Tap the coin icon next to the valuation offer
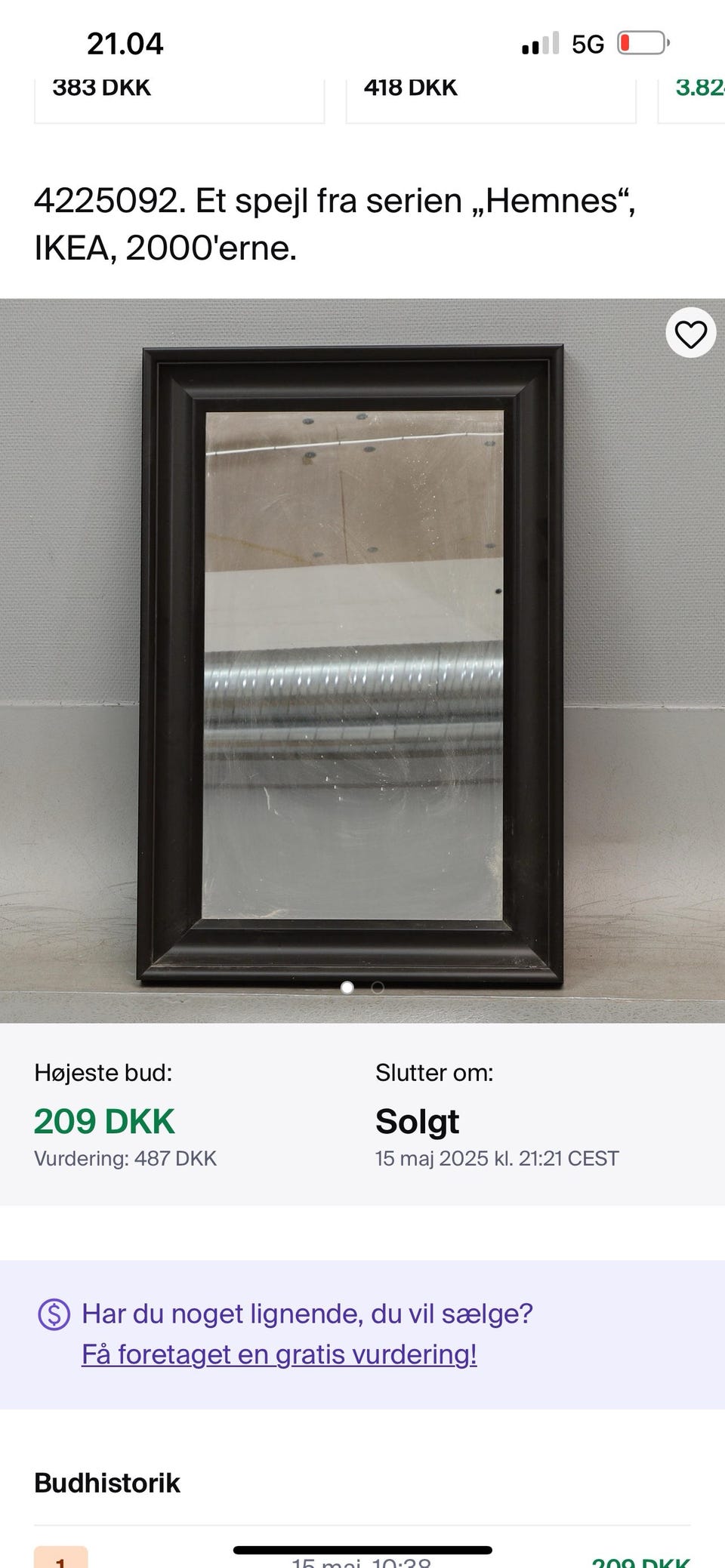725x1568 pixels. [53, 1314]
